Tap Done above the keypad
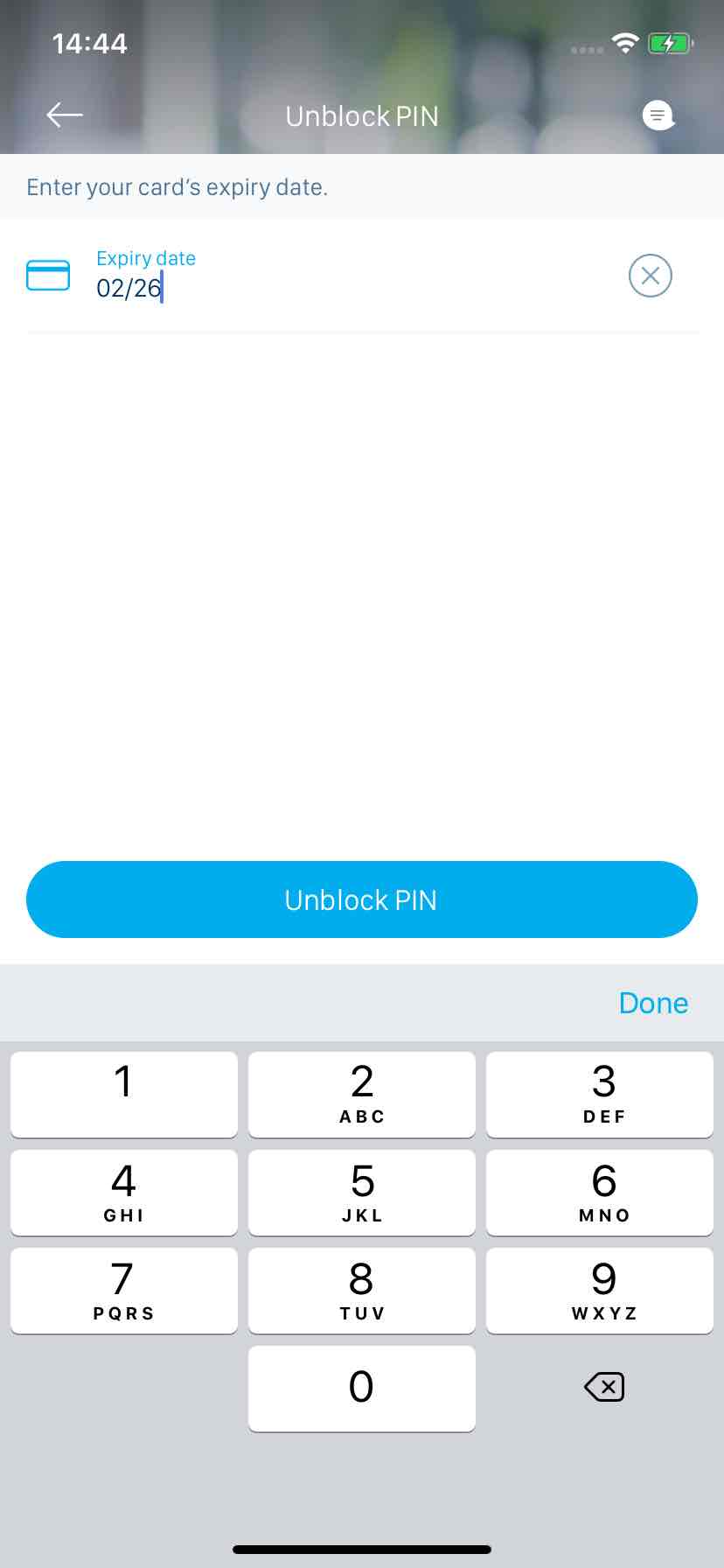Screen dimensions: 724x1568 (x=653, y=1003)
